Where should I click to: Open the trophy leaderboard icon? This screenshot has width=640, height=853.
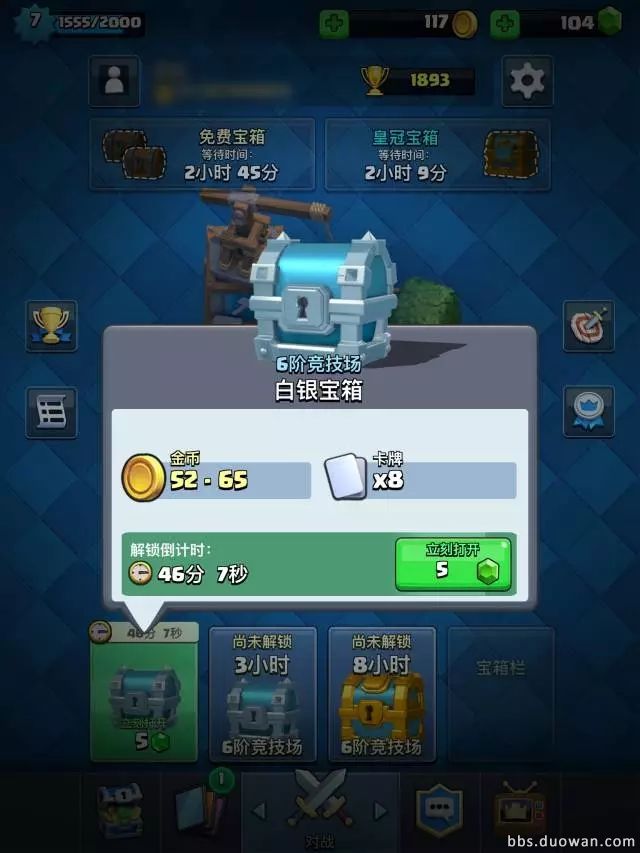pos(50,327)
